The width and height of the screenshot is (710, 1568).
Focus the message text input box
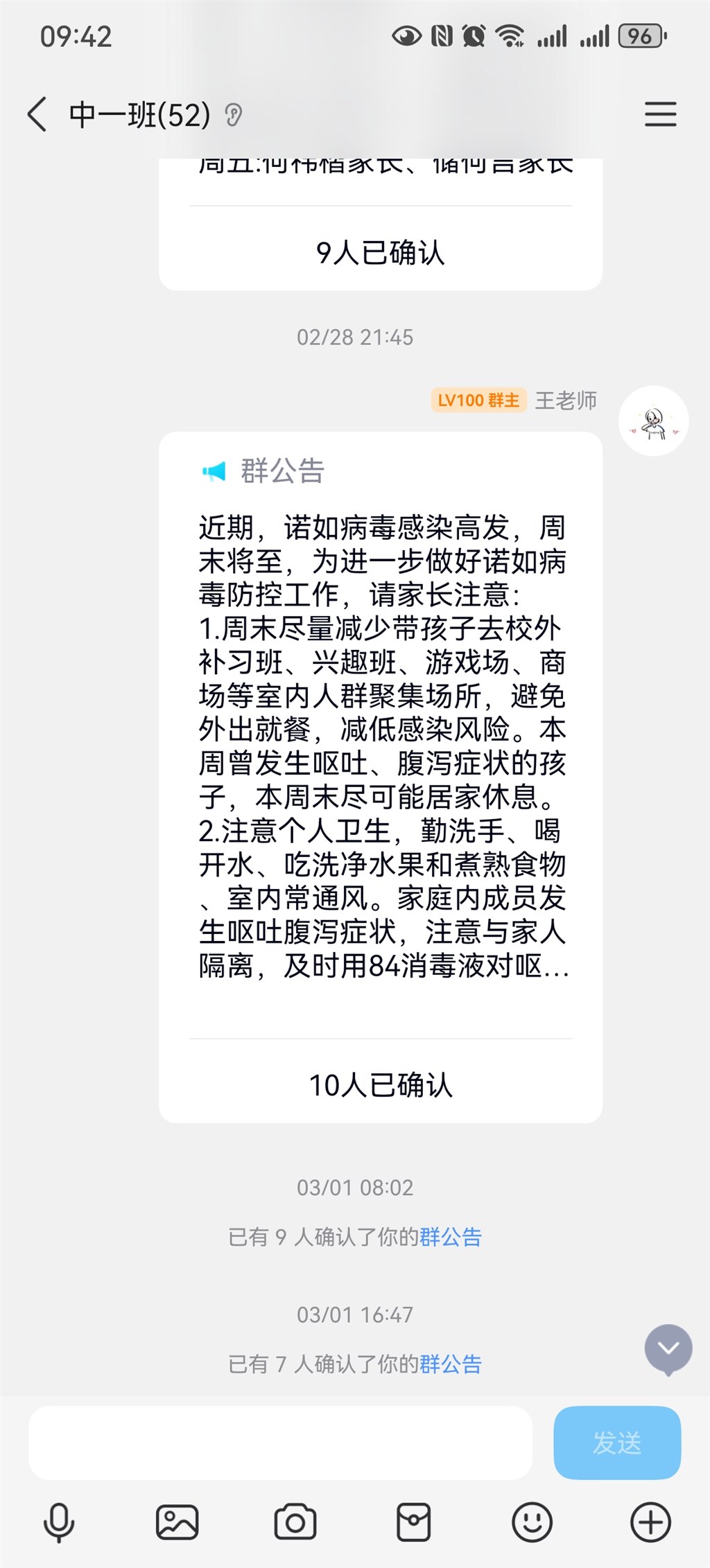click(x=280, y=1443)
